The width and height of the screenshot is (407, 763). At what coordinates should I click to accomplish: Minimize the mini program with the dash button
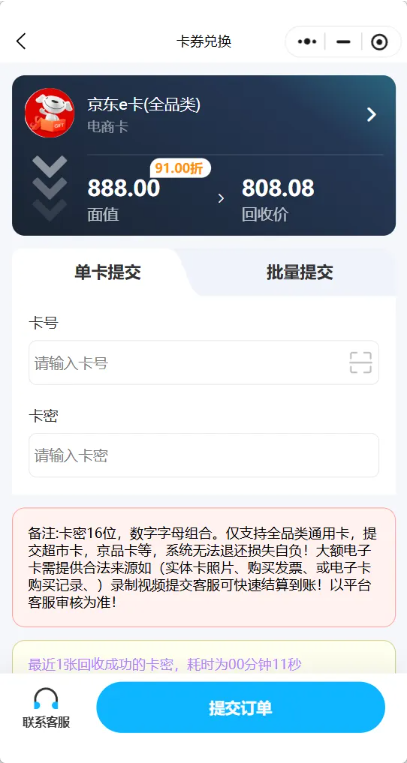(343, 42)
